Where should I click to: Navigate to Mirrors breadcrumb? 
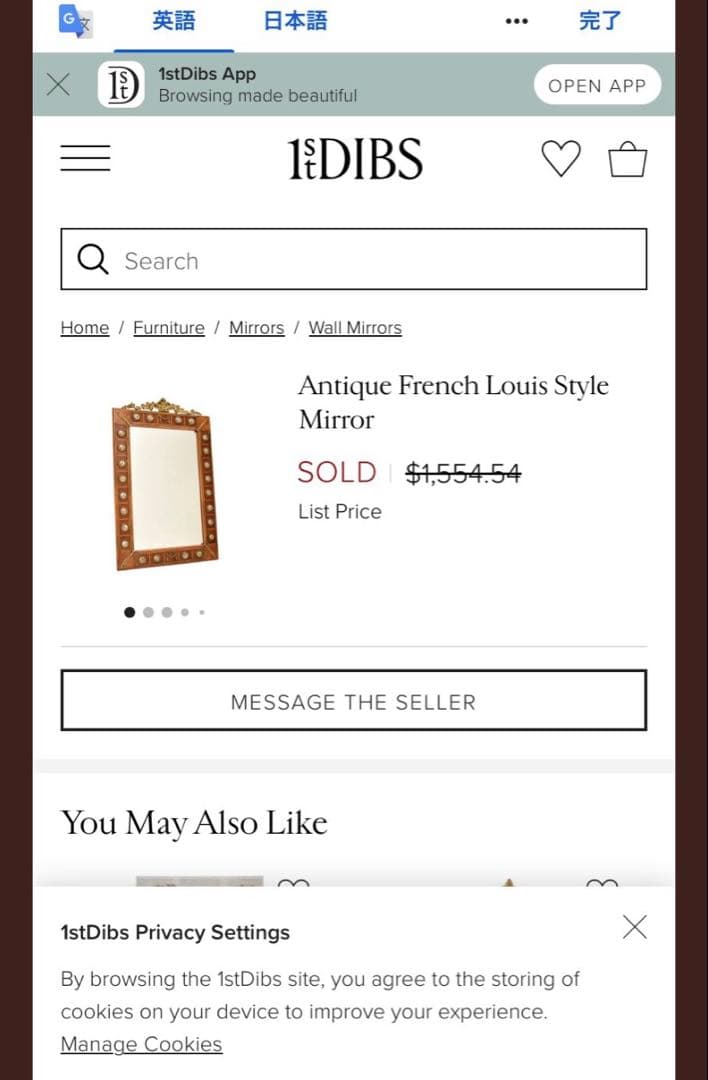point(256,328)
